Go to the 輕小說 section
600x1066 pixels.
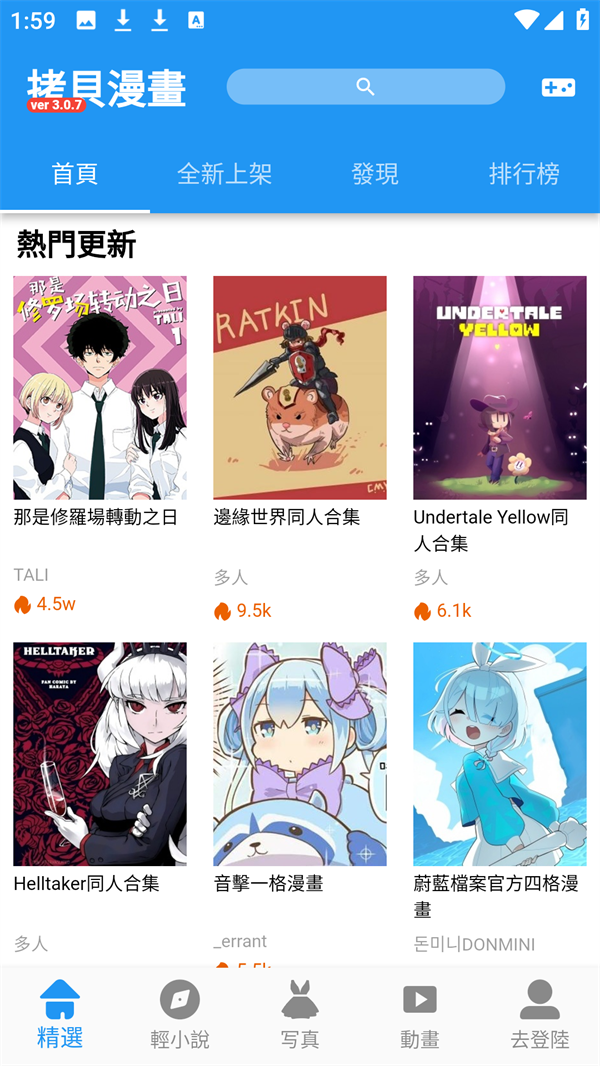(180, 1014)
